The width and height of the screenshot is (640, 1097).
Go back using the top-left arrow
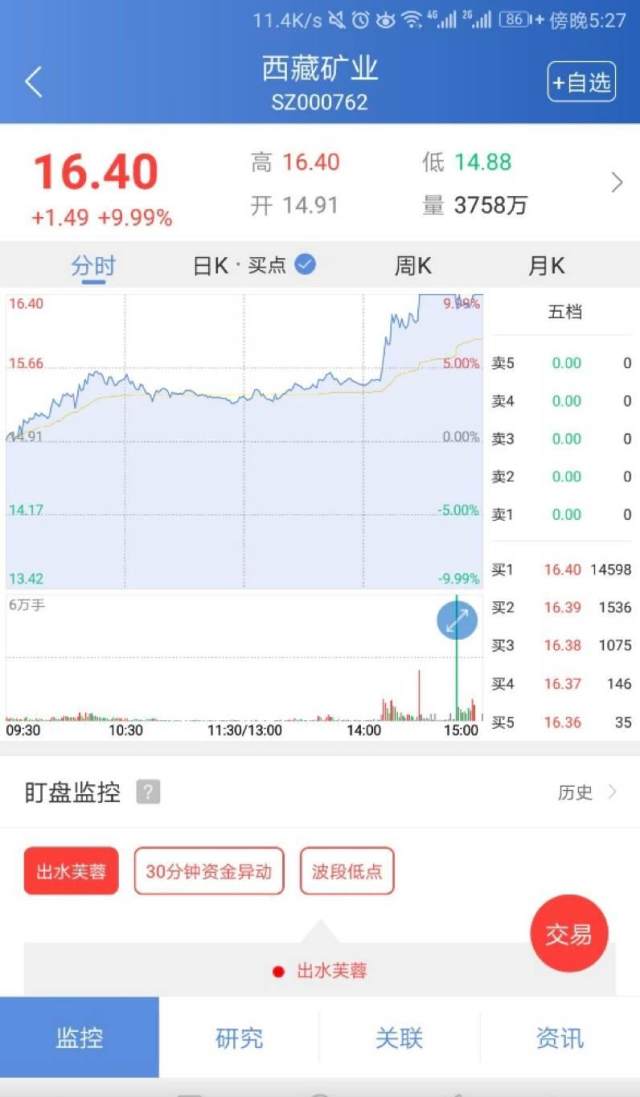click(x=34, y=82)
